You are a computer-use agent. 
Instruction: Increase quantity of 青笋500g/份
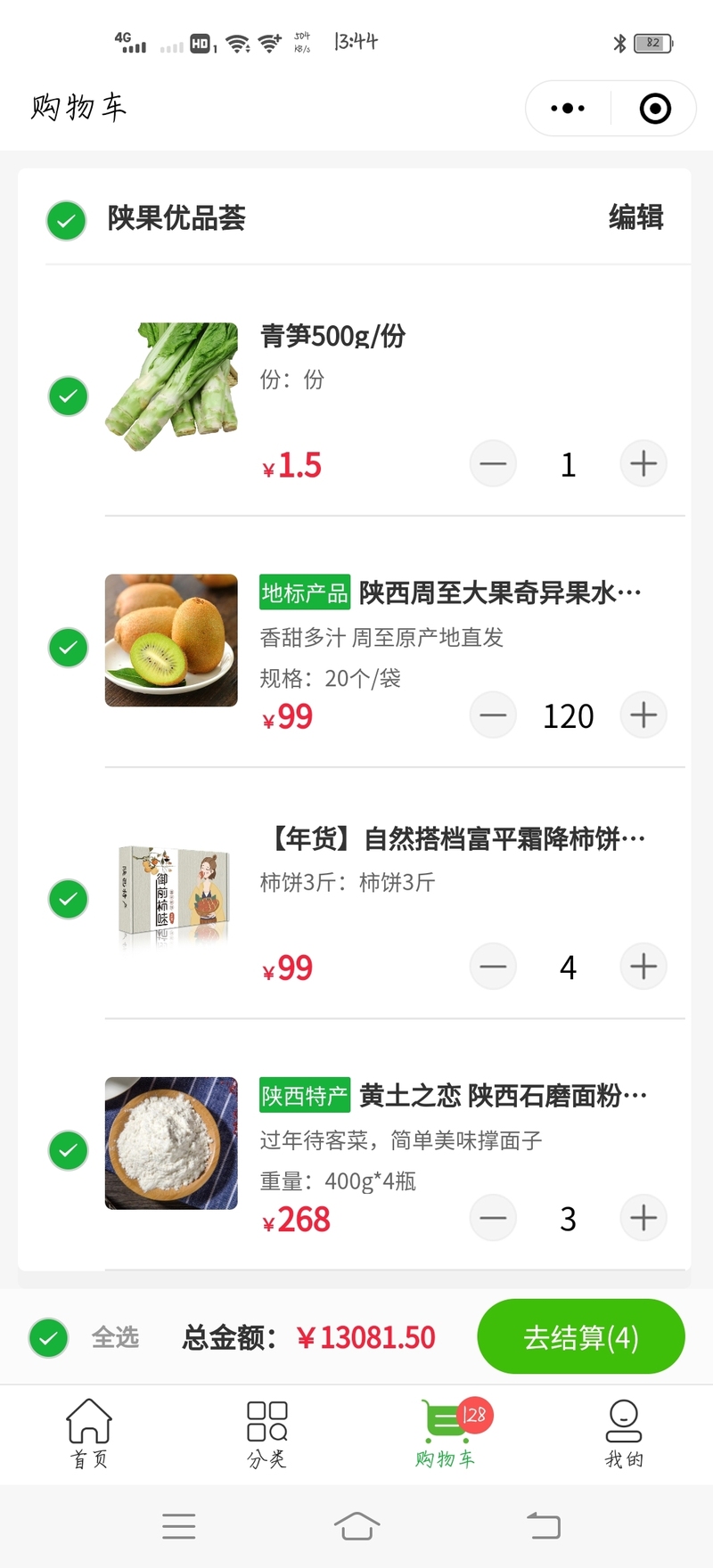[643, 463]
